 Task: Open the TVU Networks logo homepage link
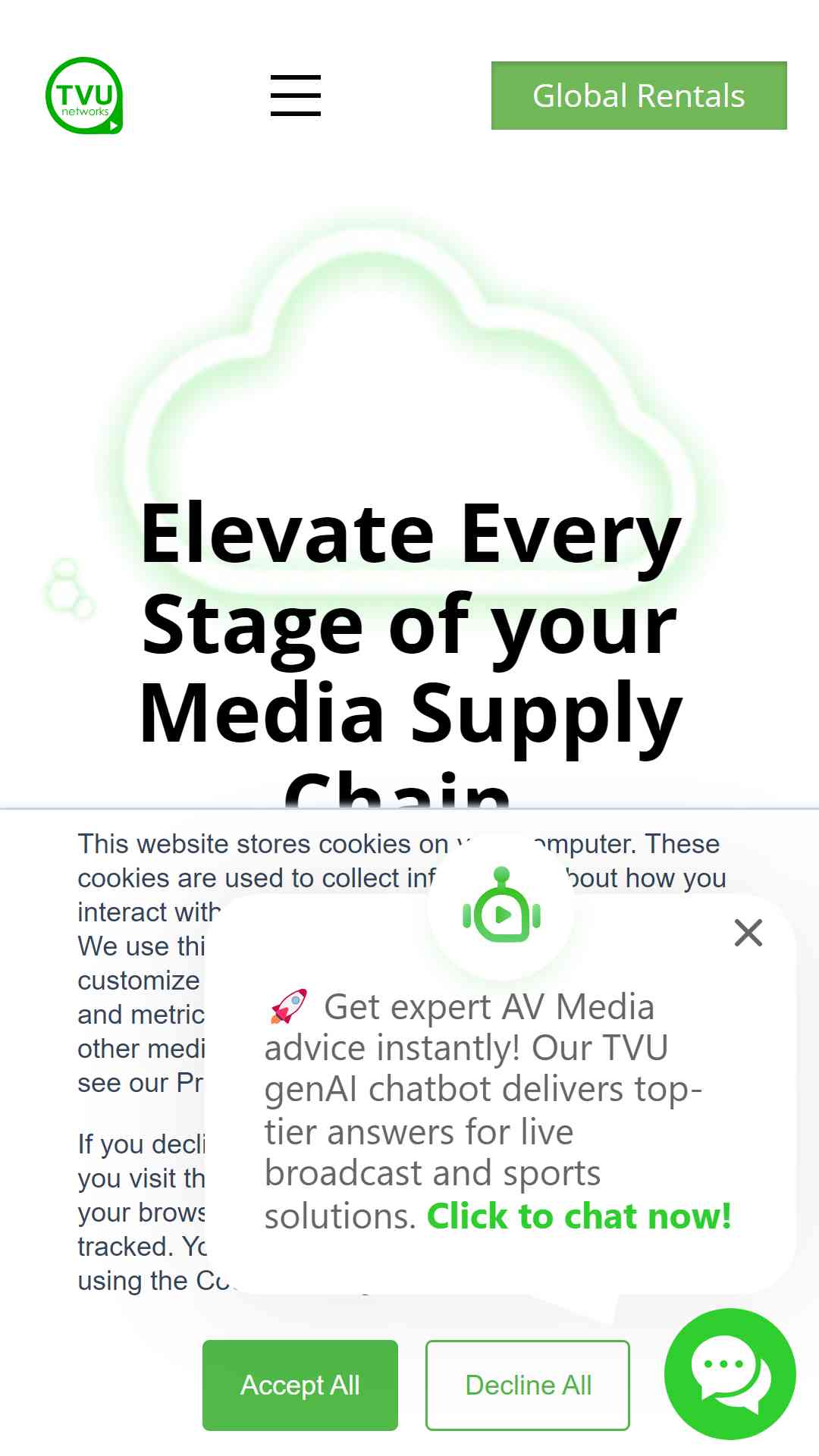pos(84,96)
